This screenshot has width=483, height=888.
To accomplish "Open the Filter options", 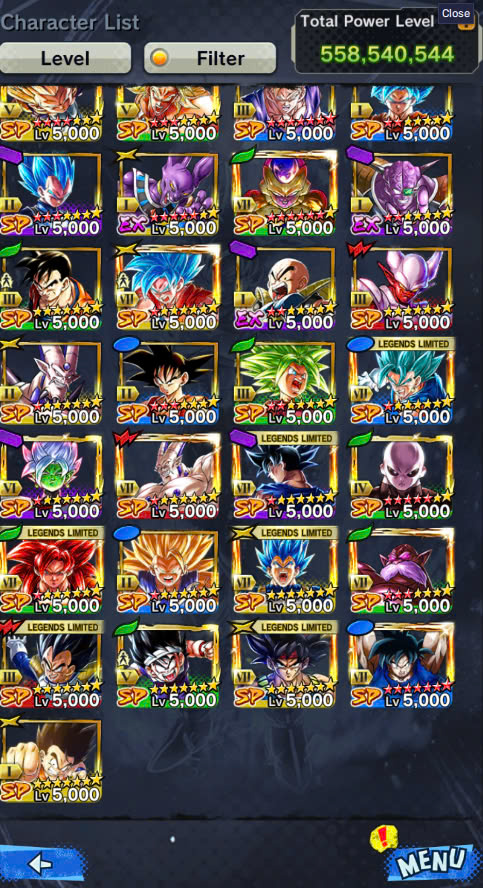I will 210,58.
